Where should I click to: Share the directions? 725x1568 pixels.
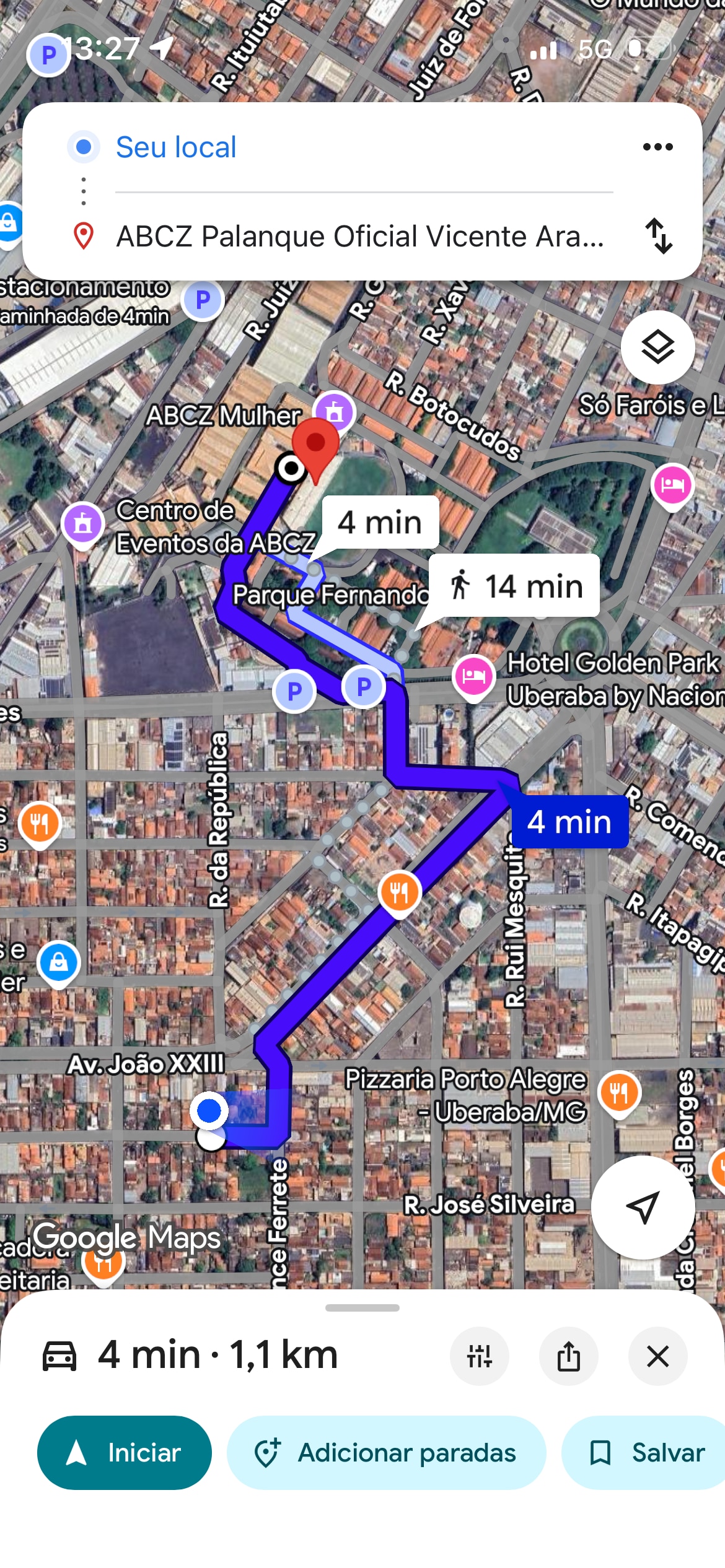tap(568, 1356)
